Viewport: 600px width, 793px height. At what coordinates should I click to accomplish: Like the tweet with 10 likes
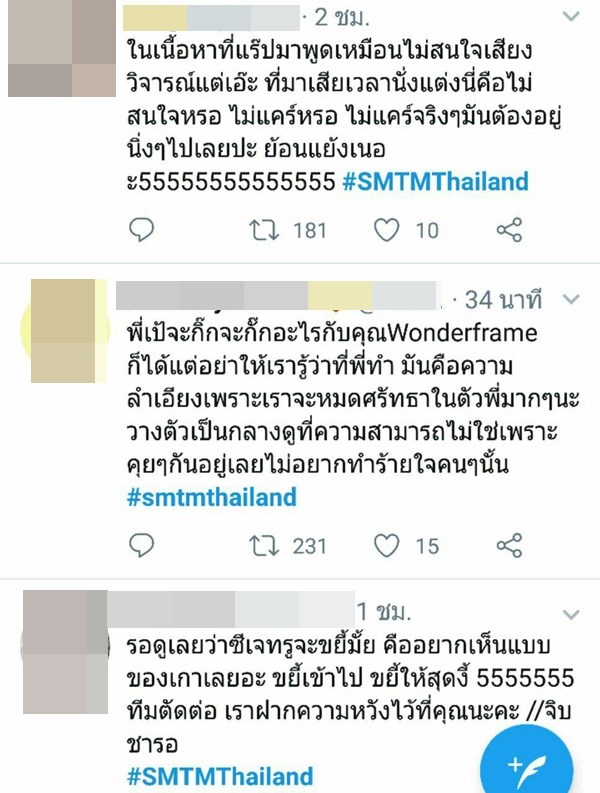386,231
